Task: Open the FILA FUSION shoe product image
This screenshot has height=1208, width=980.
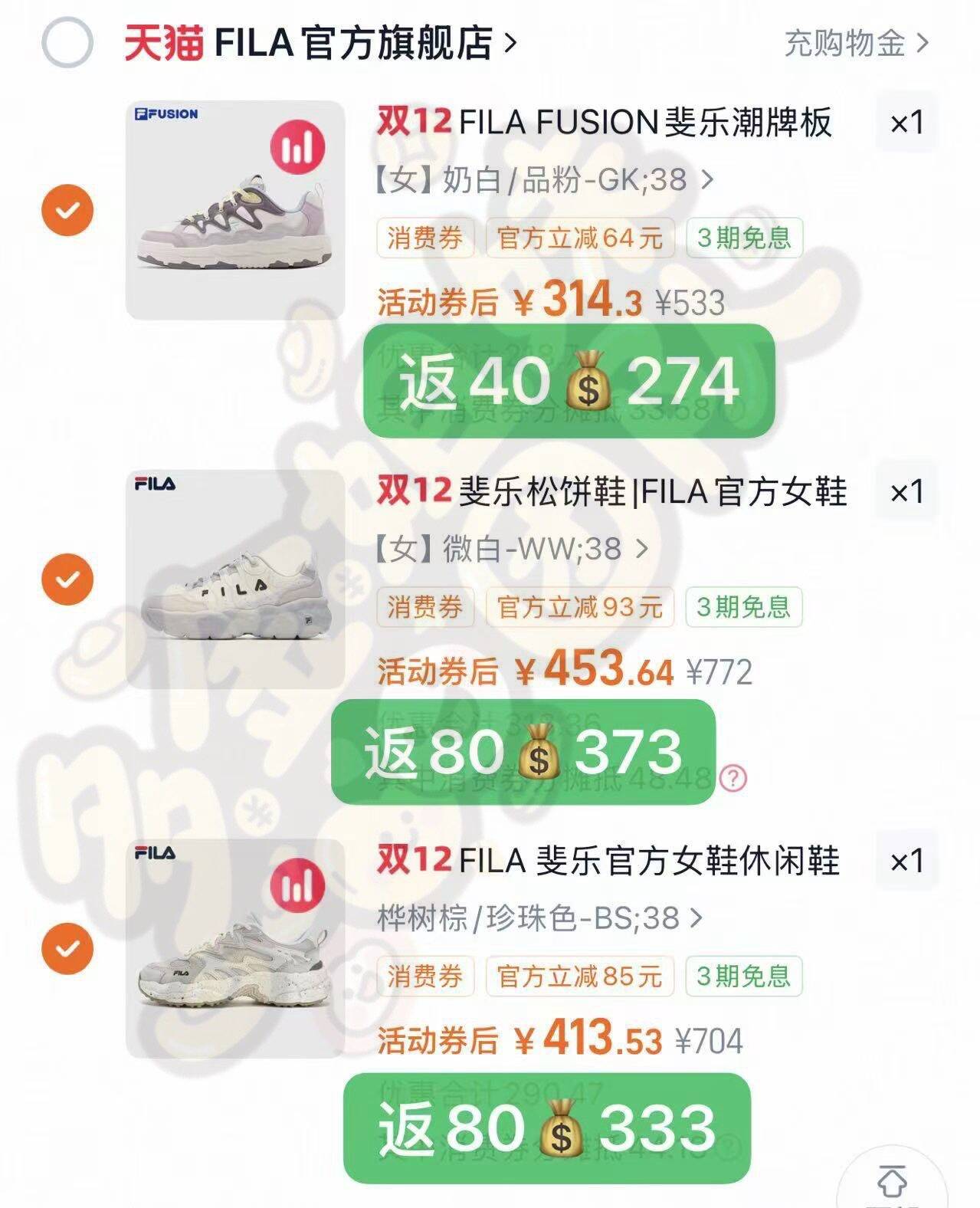Action: click(235, 209)
